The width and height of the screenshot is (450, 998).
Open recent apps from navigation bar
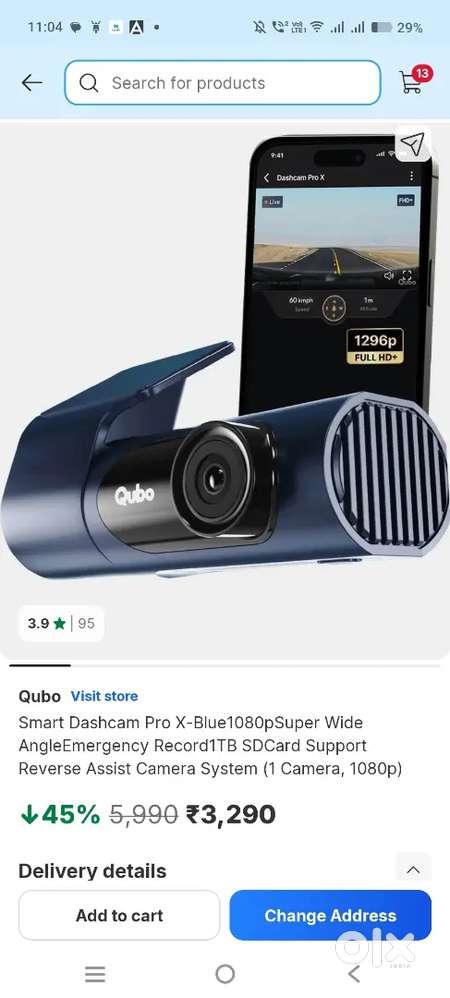pyautogui.click(x=95, y=974)
